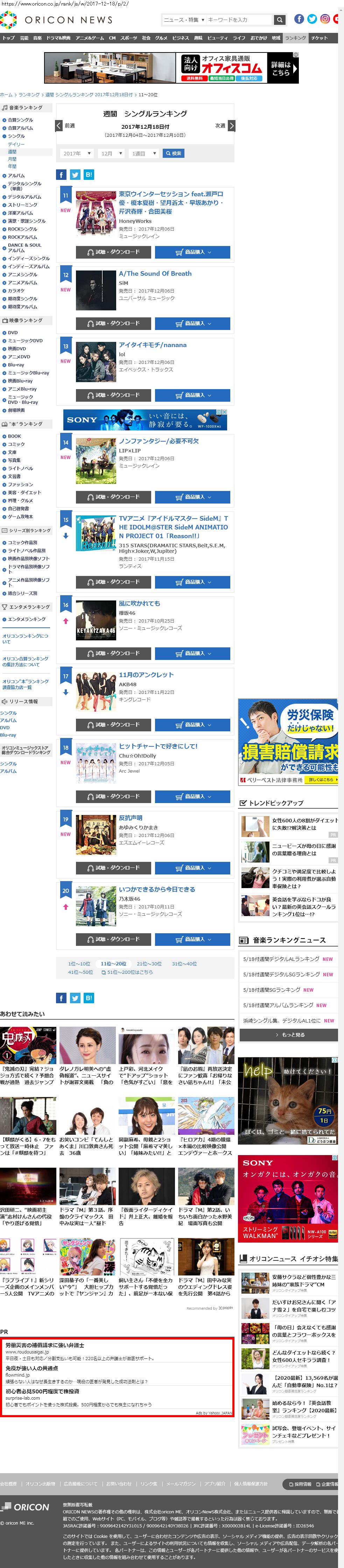Open 11月のアンクレット single title
The image size is (344, 1568).
146,674
